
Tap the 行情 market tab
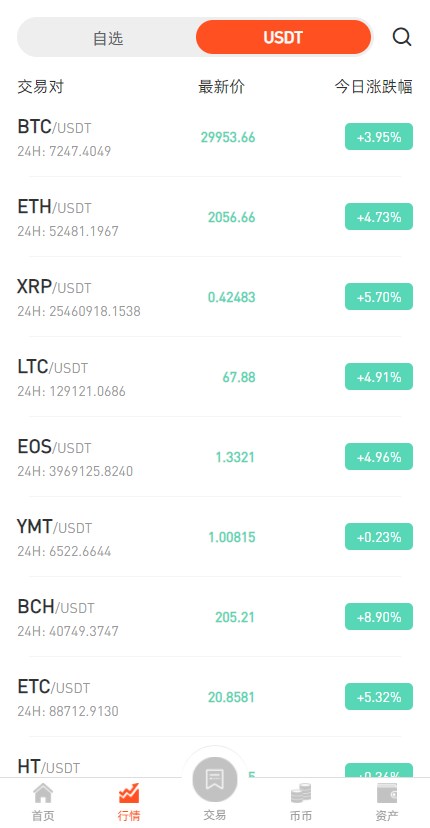pos(129,803)
